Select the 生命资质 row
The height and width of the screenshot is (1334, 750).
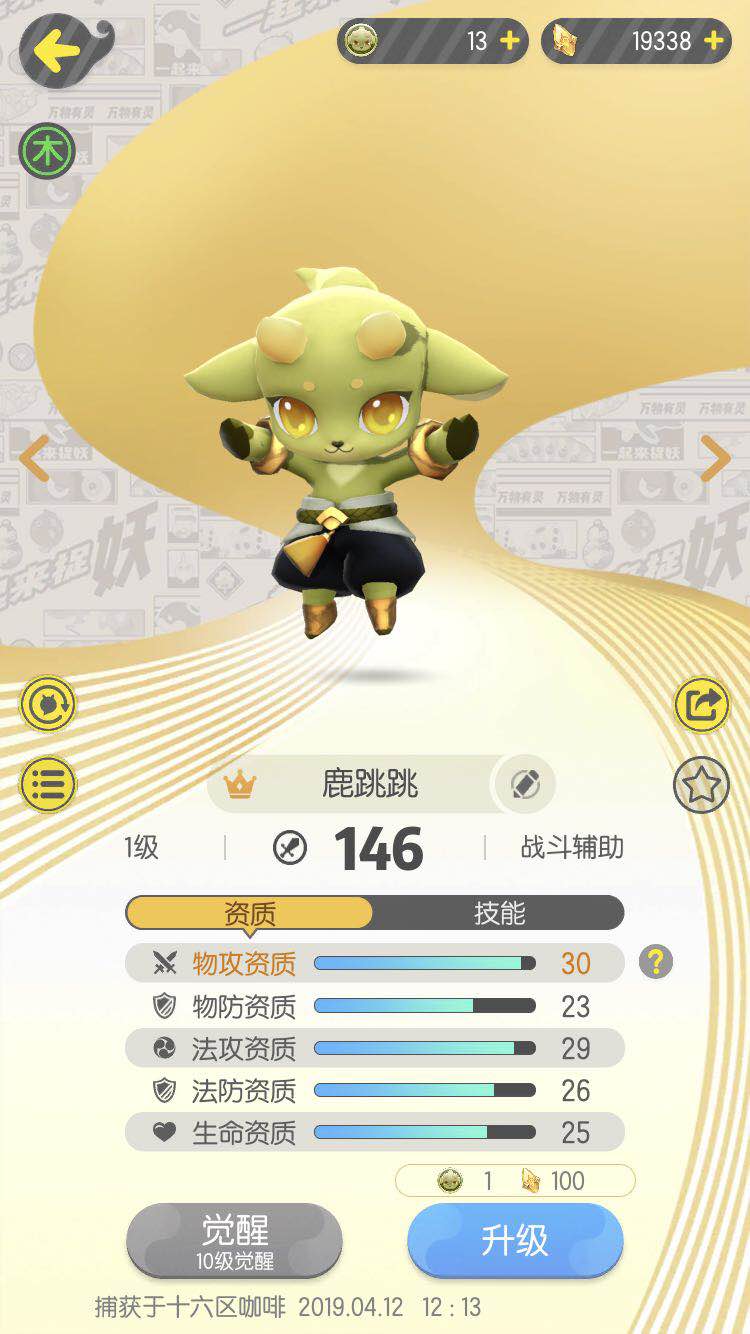point(374,1132)
